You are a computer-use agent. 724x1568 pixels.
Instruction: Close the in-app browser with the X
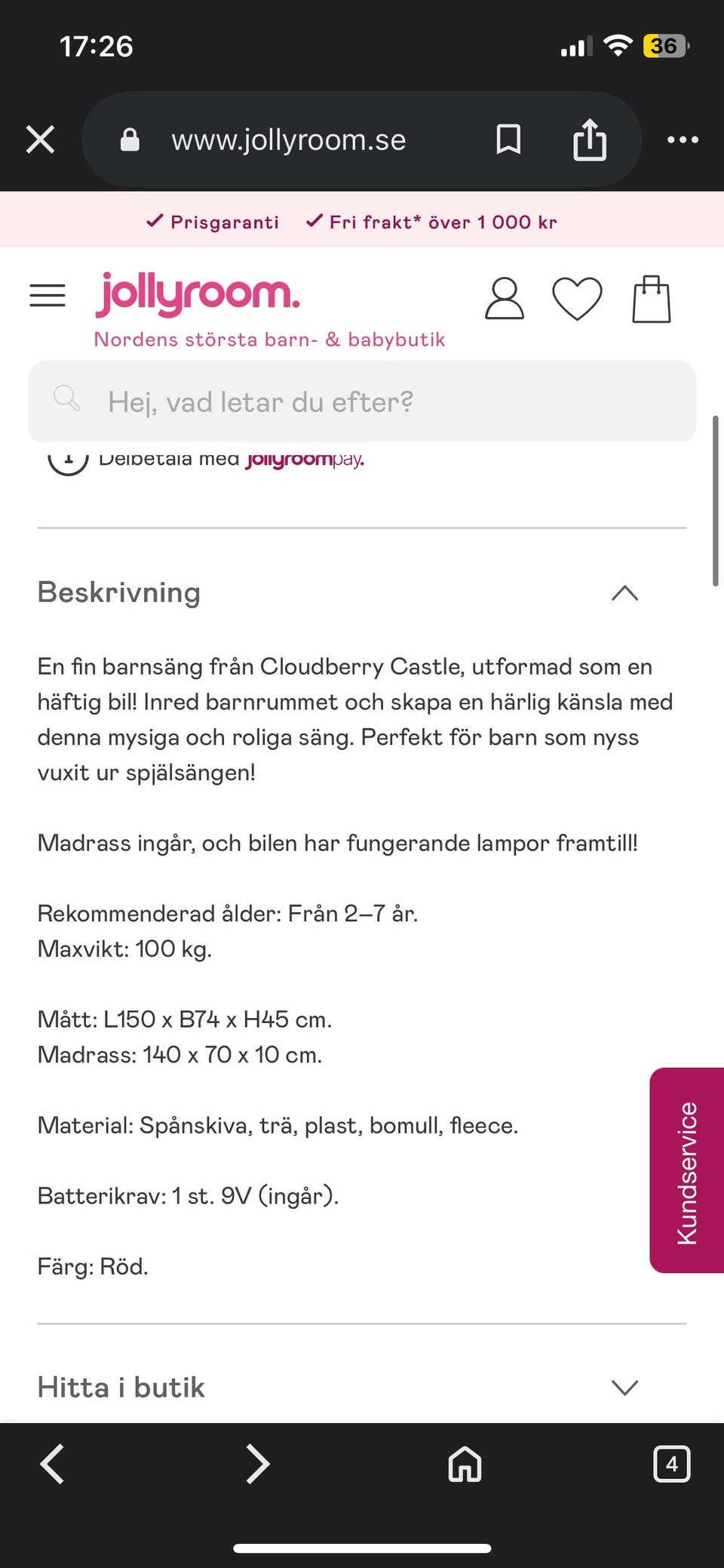tap(40, 140)
